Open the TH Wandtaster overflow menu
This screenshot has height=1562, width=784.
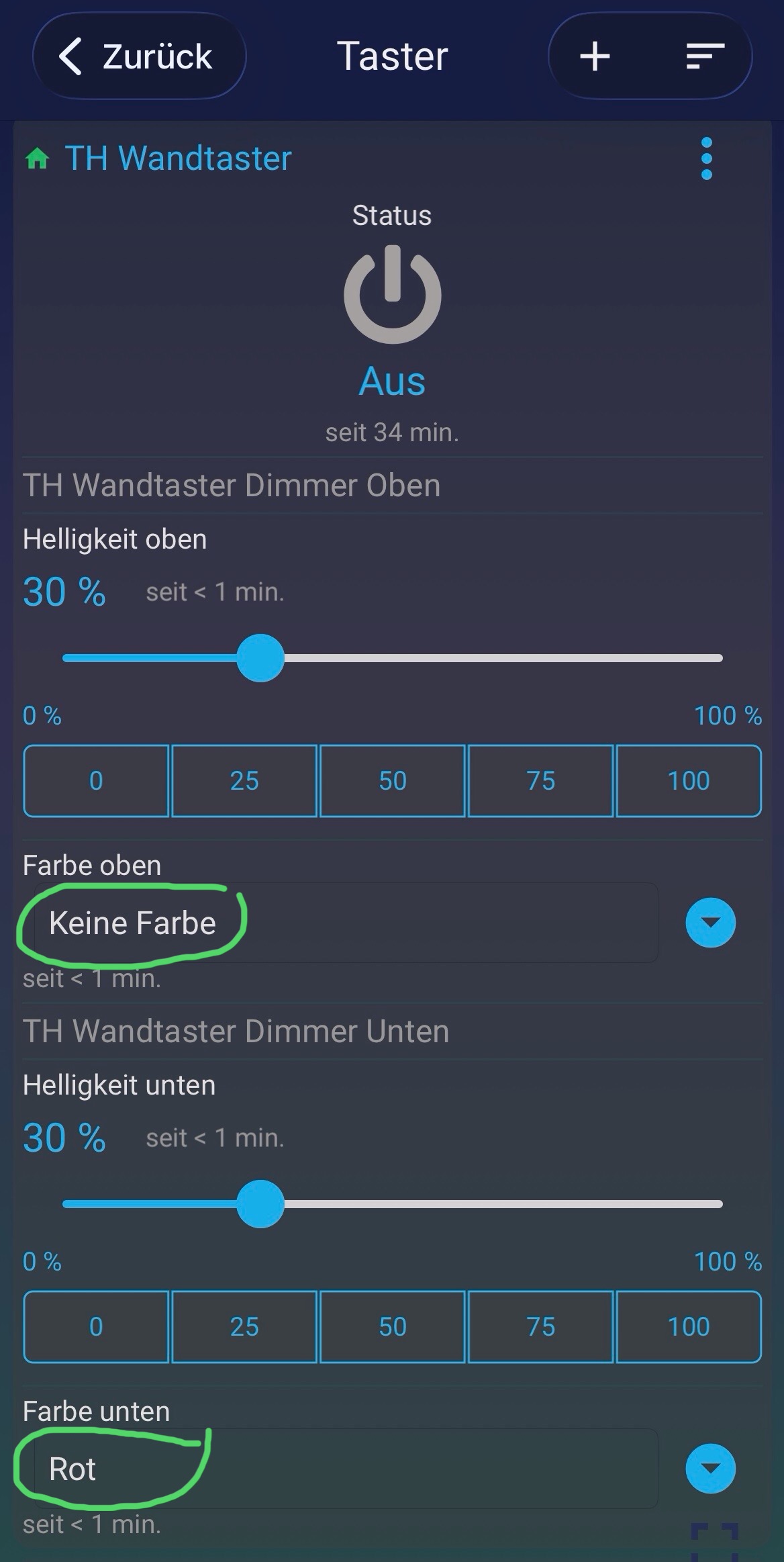[706, 159]
